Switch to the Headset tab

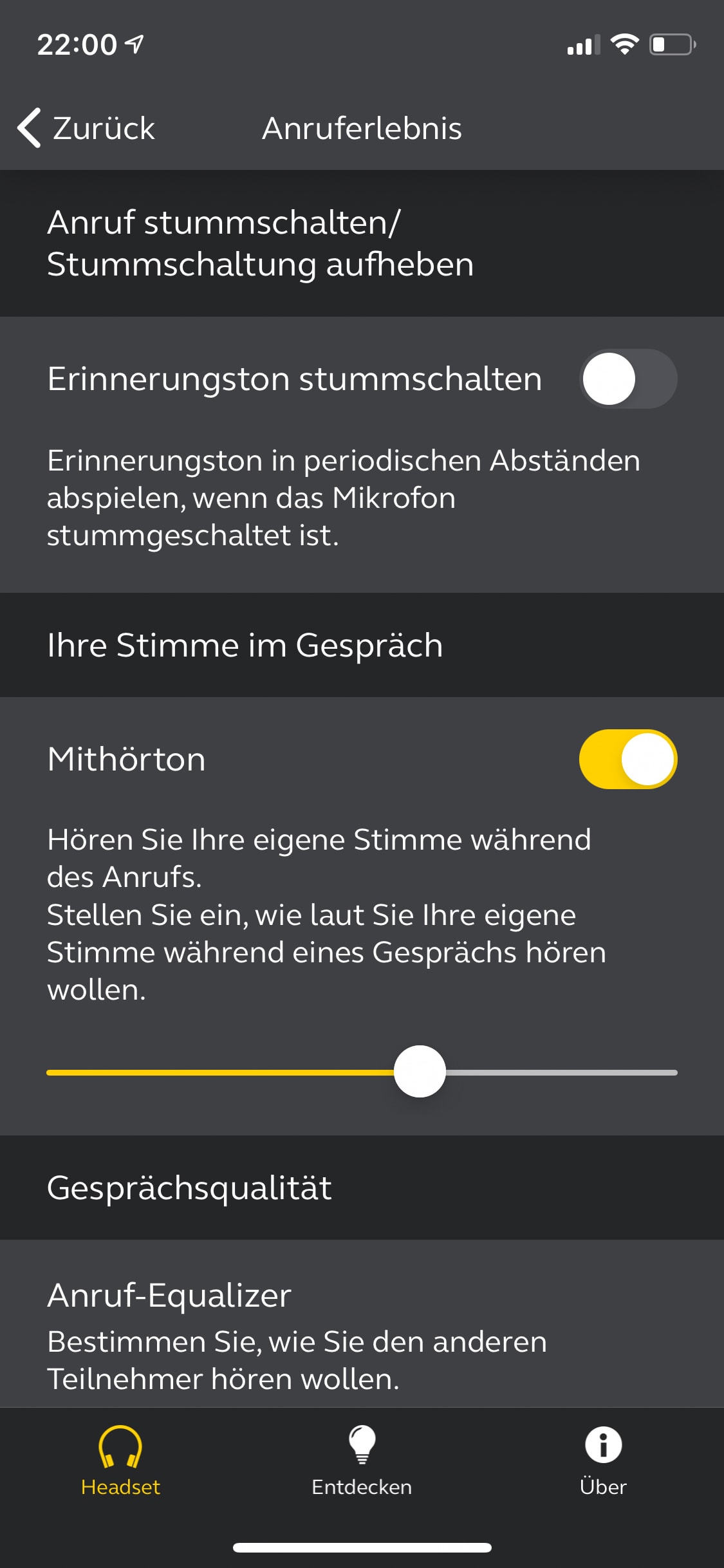[x=120, y=1461]
